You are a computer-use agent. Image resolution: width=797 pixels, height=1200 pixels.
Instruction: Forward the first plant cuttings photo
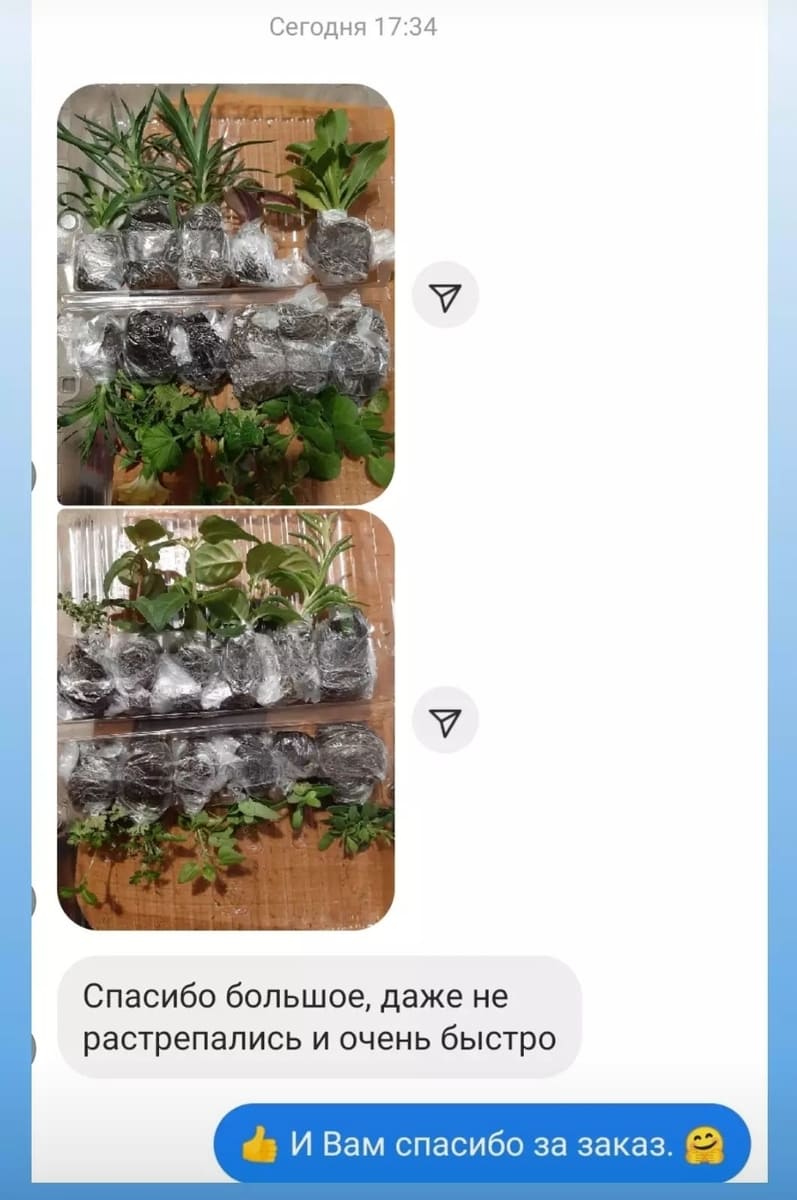tap(445, 295)
